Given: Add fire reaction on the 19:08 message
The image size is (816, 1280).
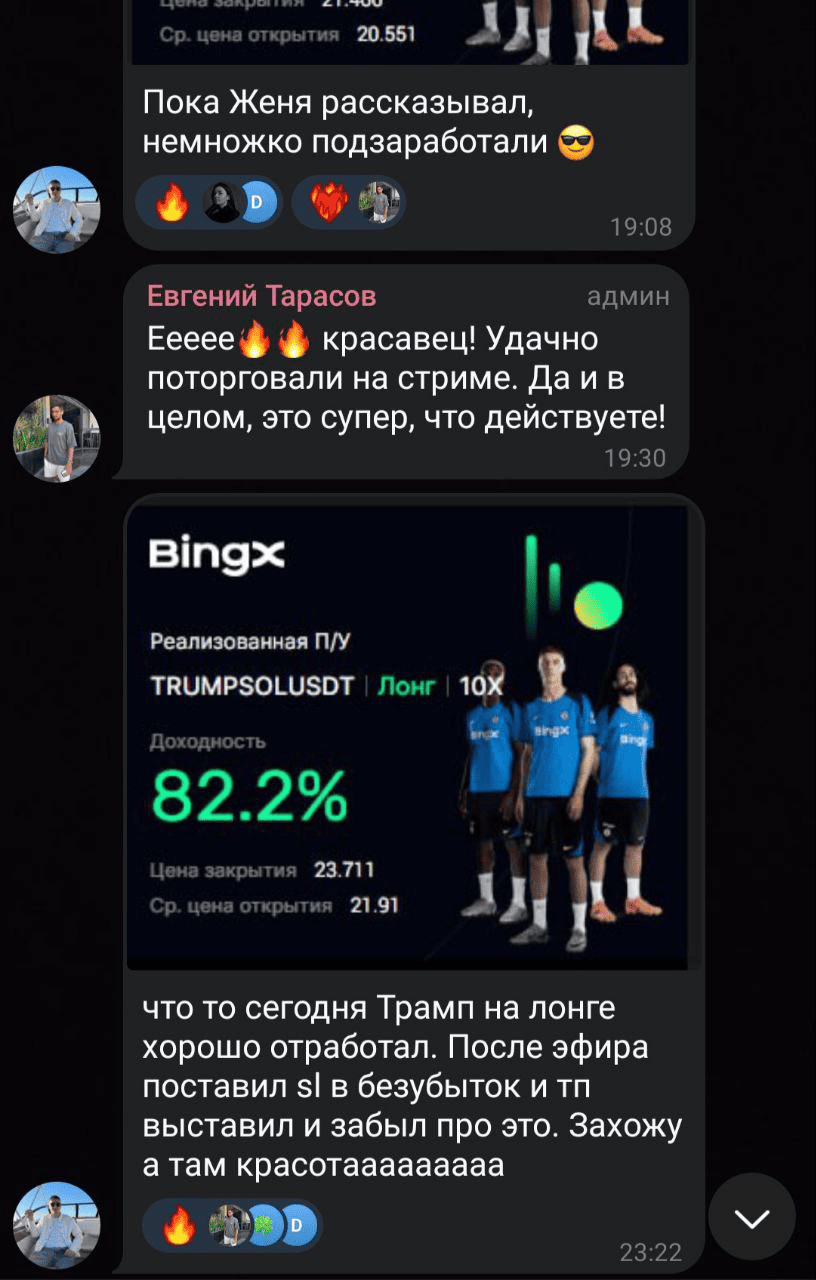Looking at the screenshot, I should click(172, 205).
